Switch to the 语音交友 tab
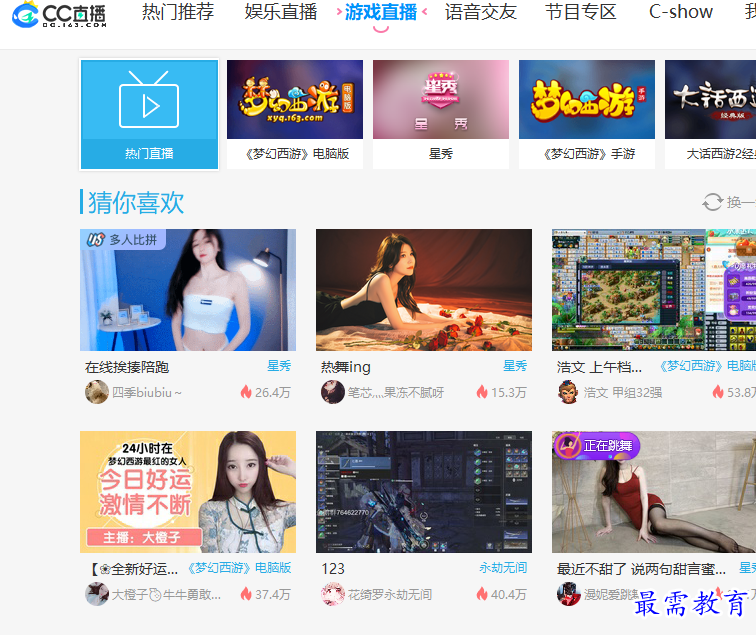756x635 pixels. [x=481, y=12]
